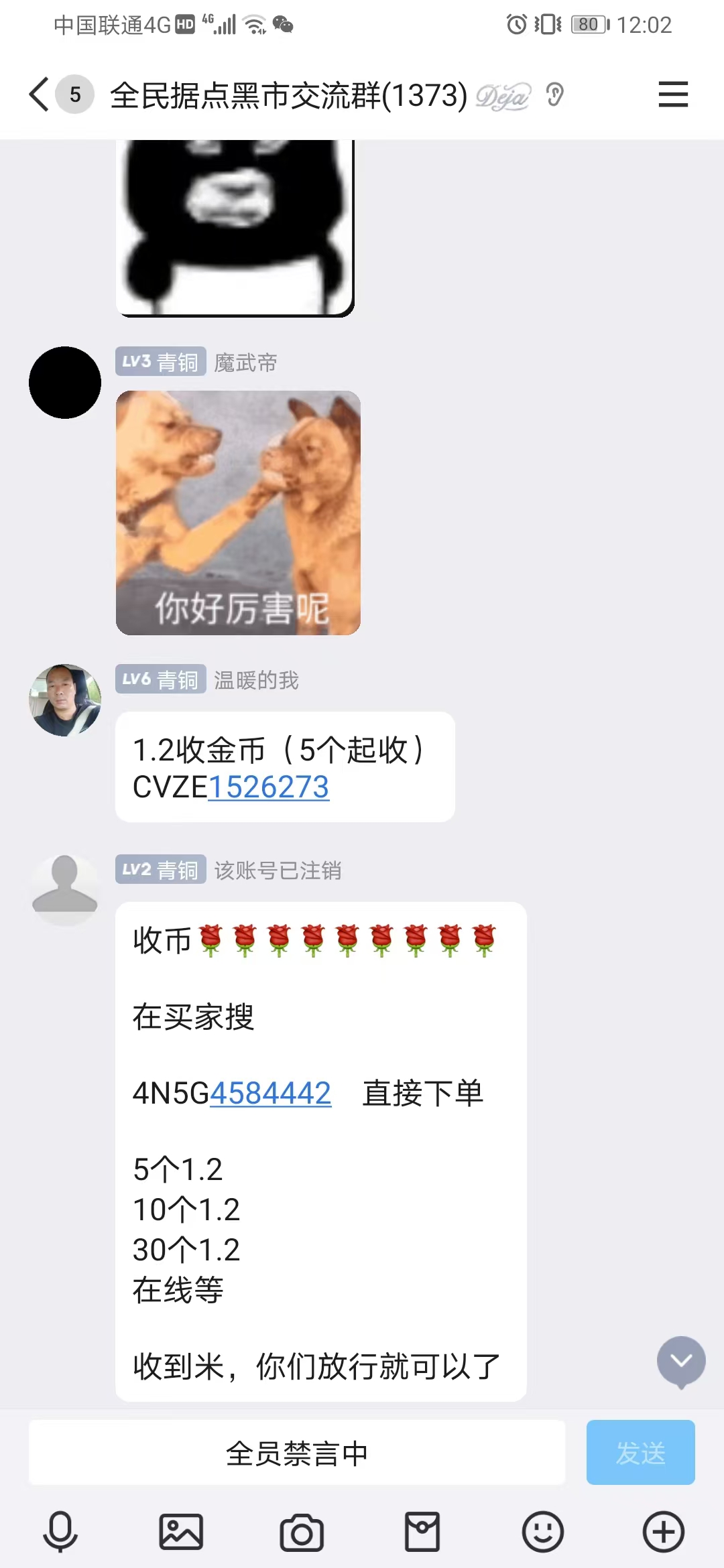The image size is (724, 1568).
Task: Open the group menu icon
Action: (673, 94)
